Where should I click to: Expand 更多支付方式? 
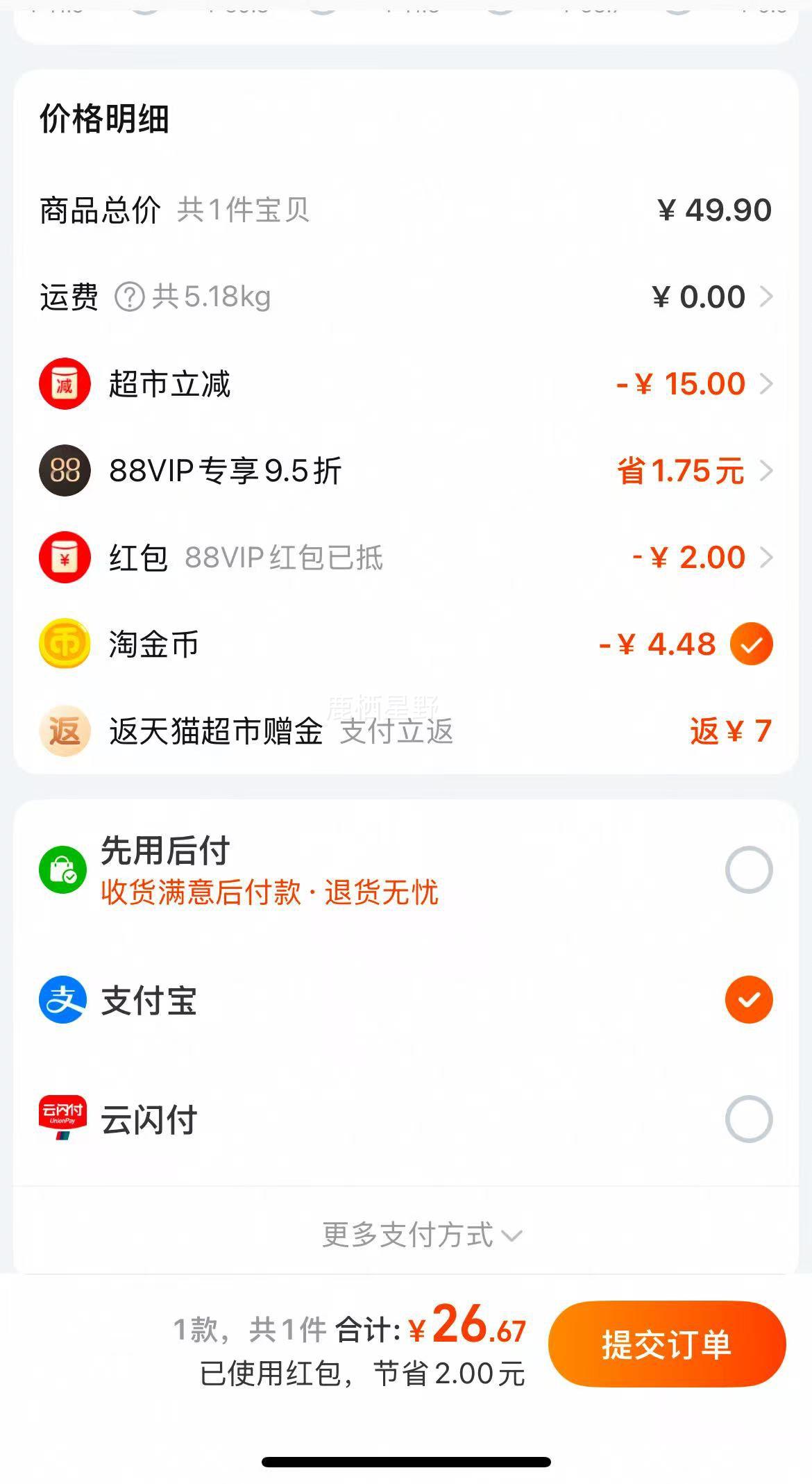[422, 1235]
